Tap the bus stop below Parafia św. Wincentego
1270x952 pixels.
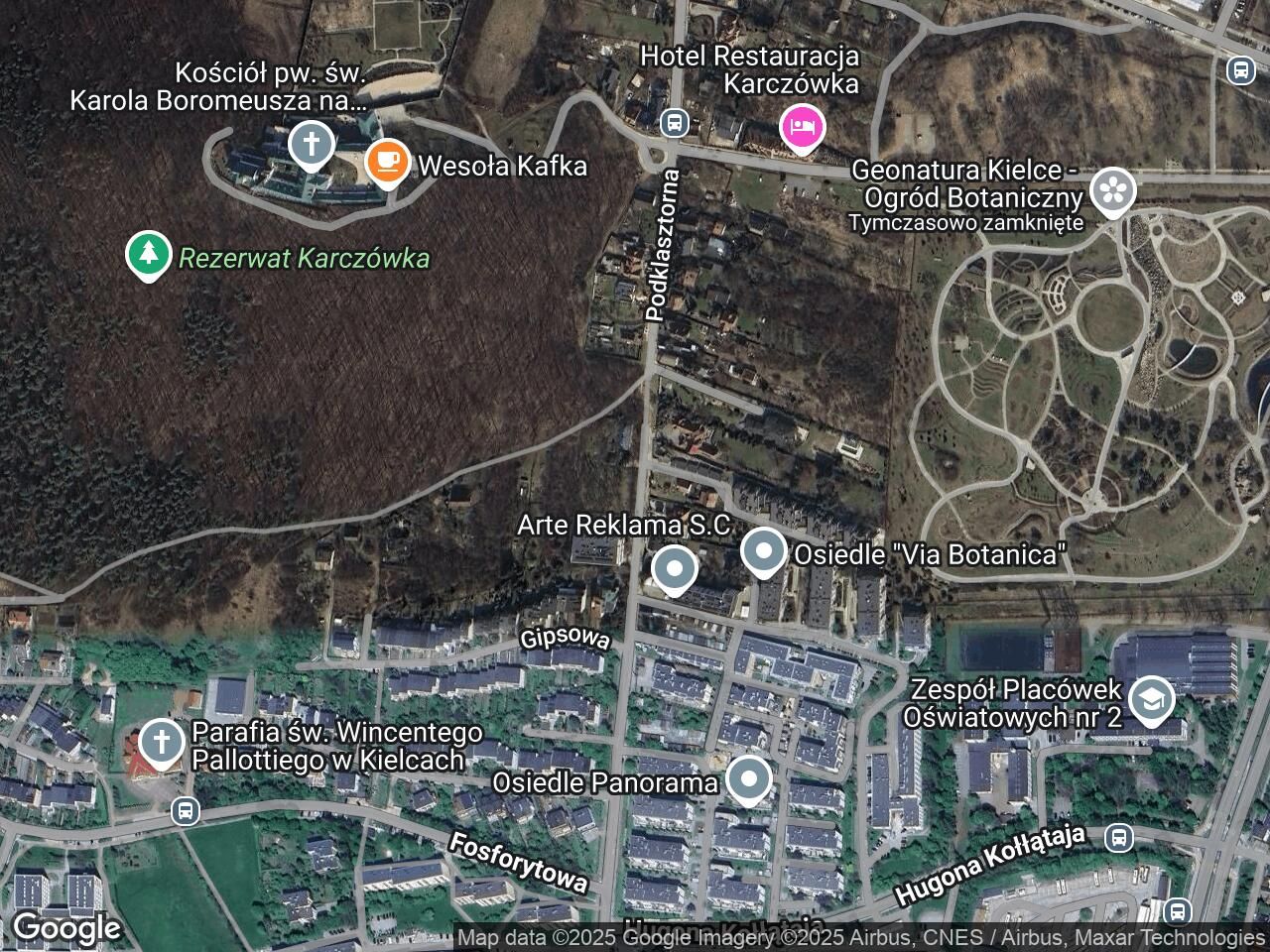(x=185, y=811)
